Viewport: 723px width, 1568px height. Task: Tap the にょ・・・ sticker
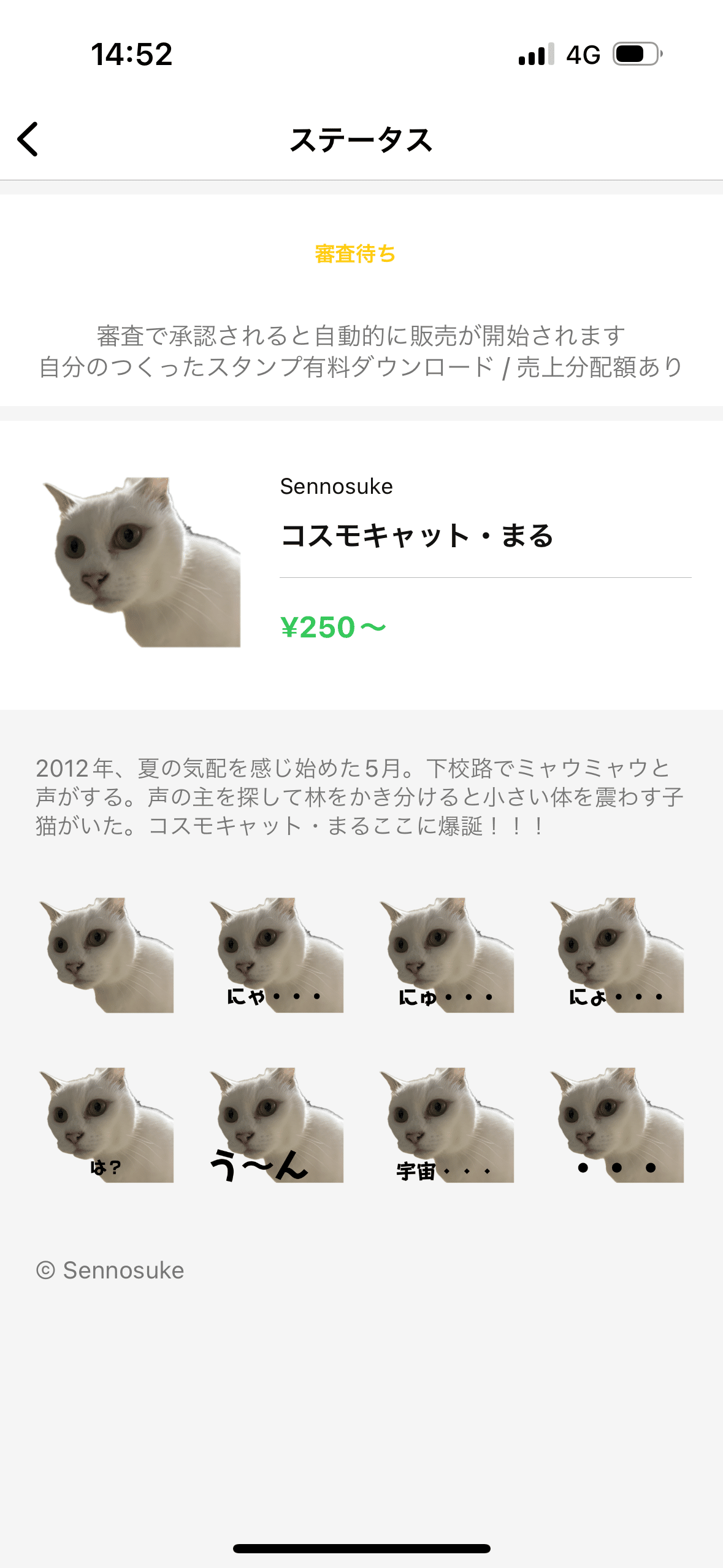615,957
